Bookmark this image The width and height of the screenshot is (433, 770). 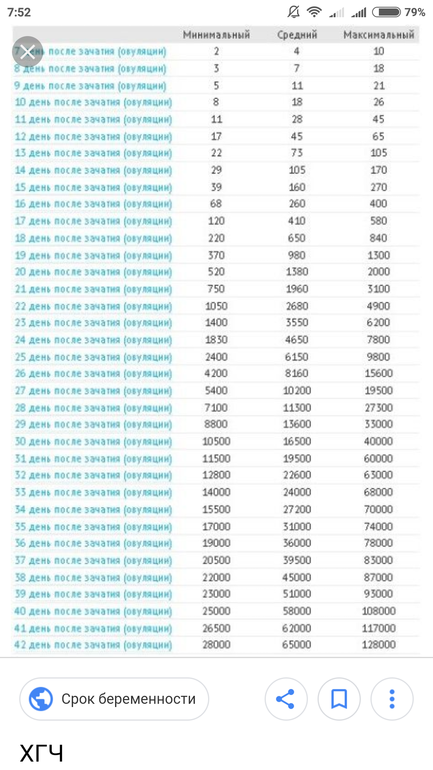[x=339, y=699]
